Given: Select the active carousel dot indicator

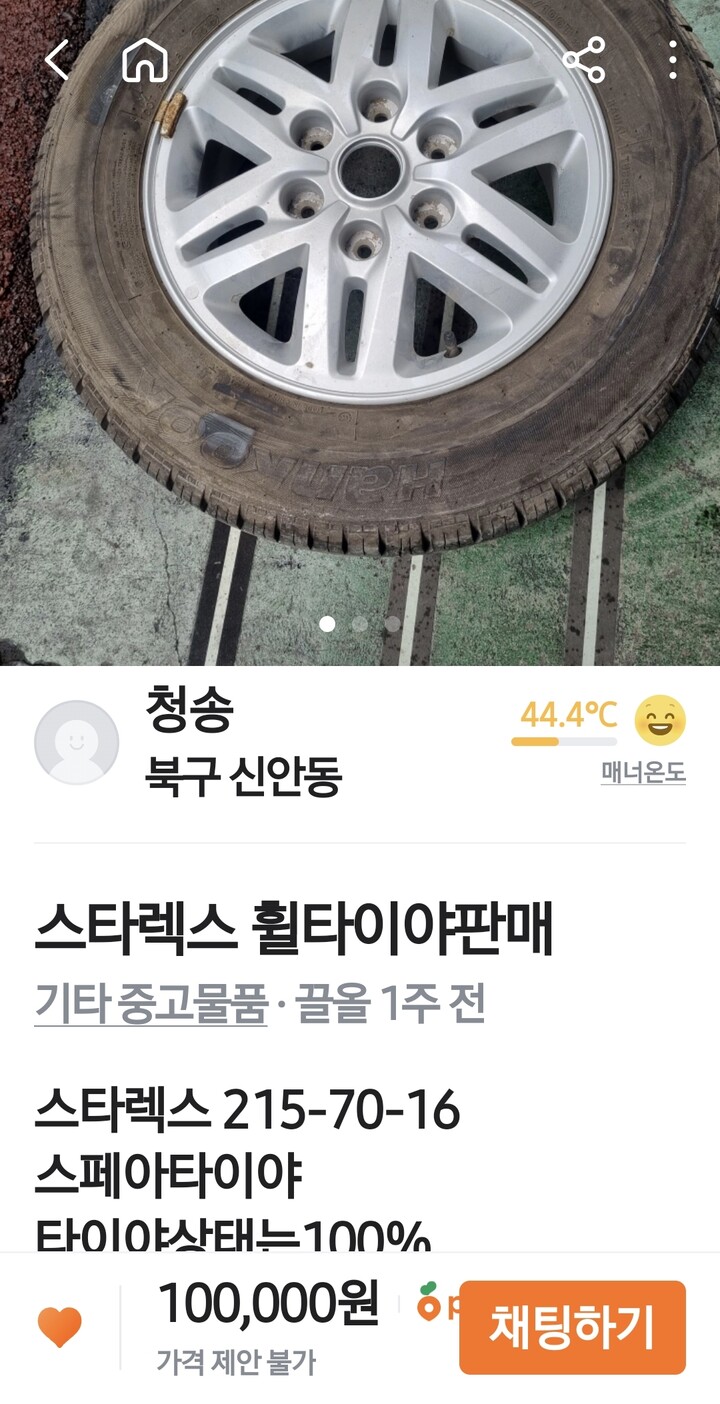Looking at the screenshot, I should (327, 622).
